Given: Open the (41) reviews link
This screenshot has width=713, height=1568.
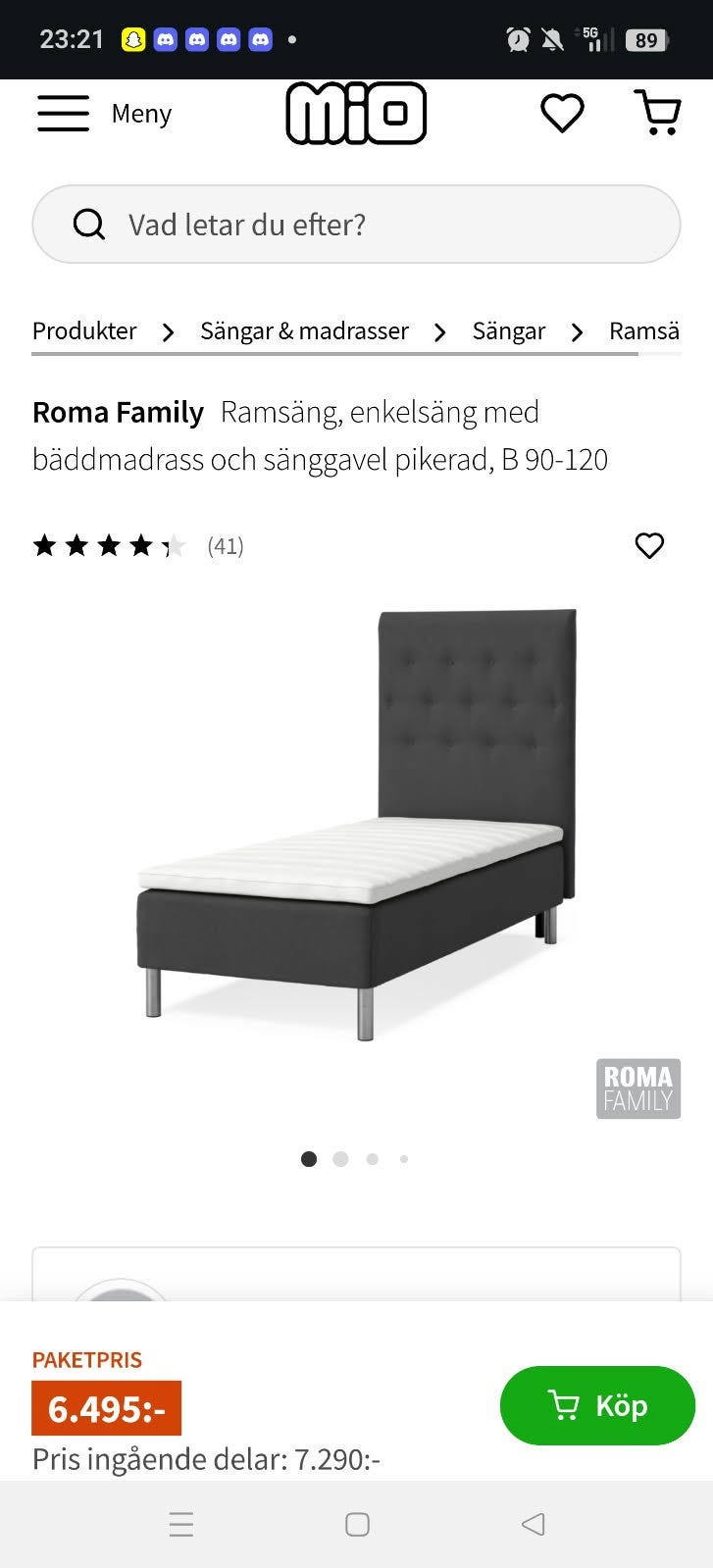Looking at the screenshot, I should 225,545.
